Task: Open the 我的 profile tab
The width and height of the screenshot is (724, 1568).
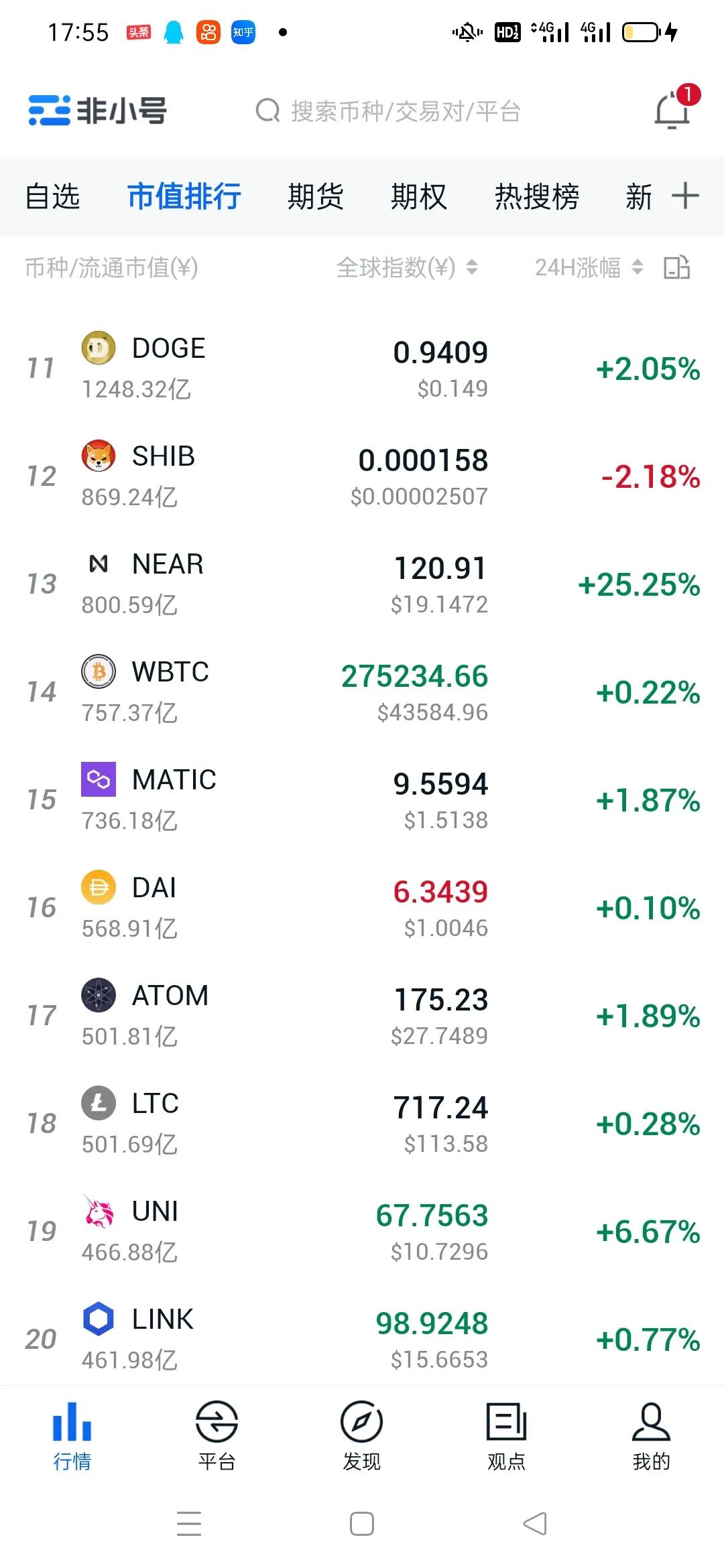Action: click(651, 1435)
